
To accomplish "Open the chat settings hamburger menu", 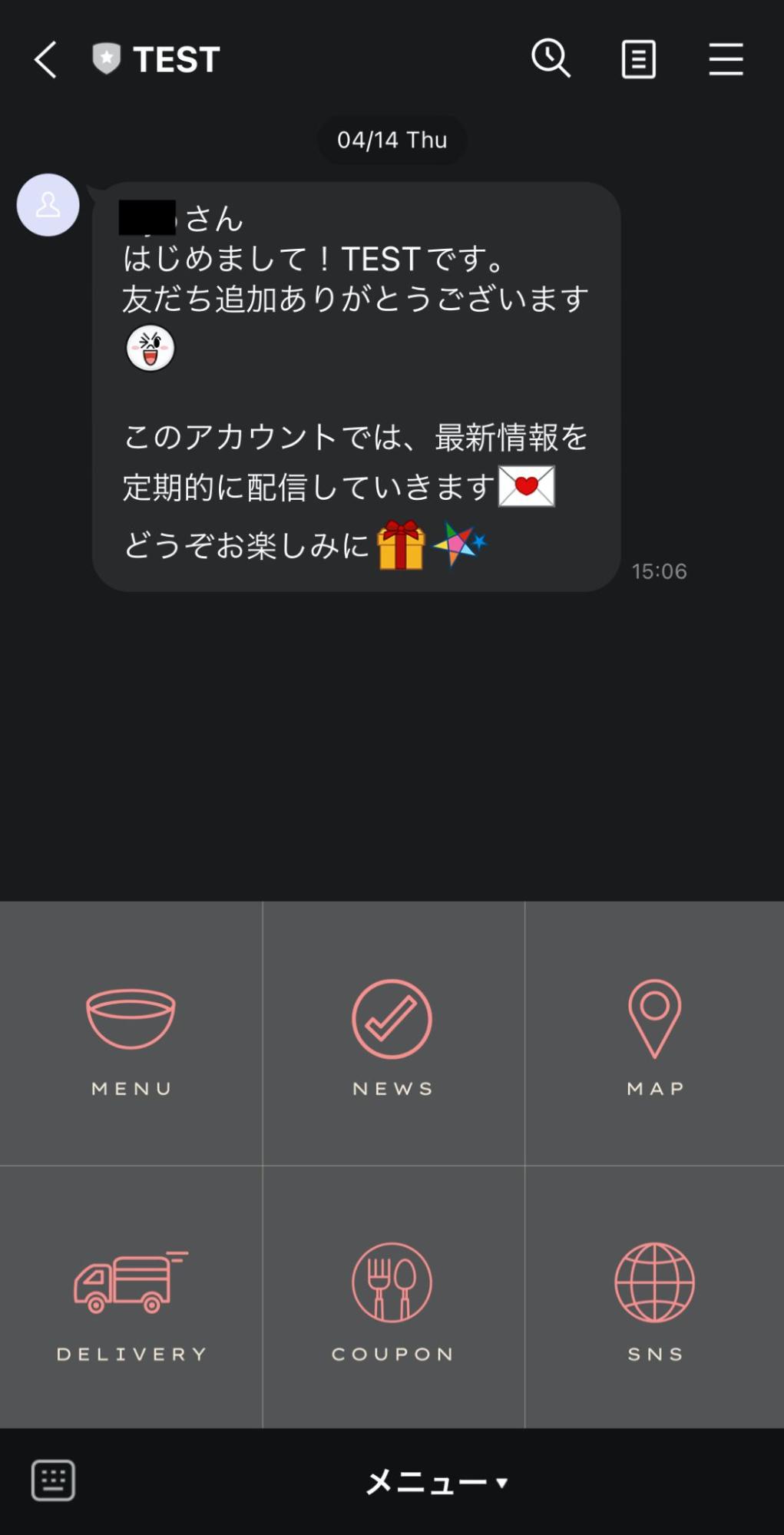I will (725, 58).
